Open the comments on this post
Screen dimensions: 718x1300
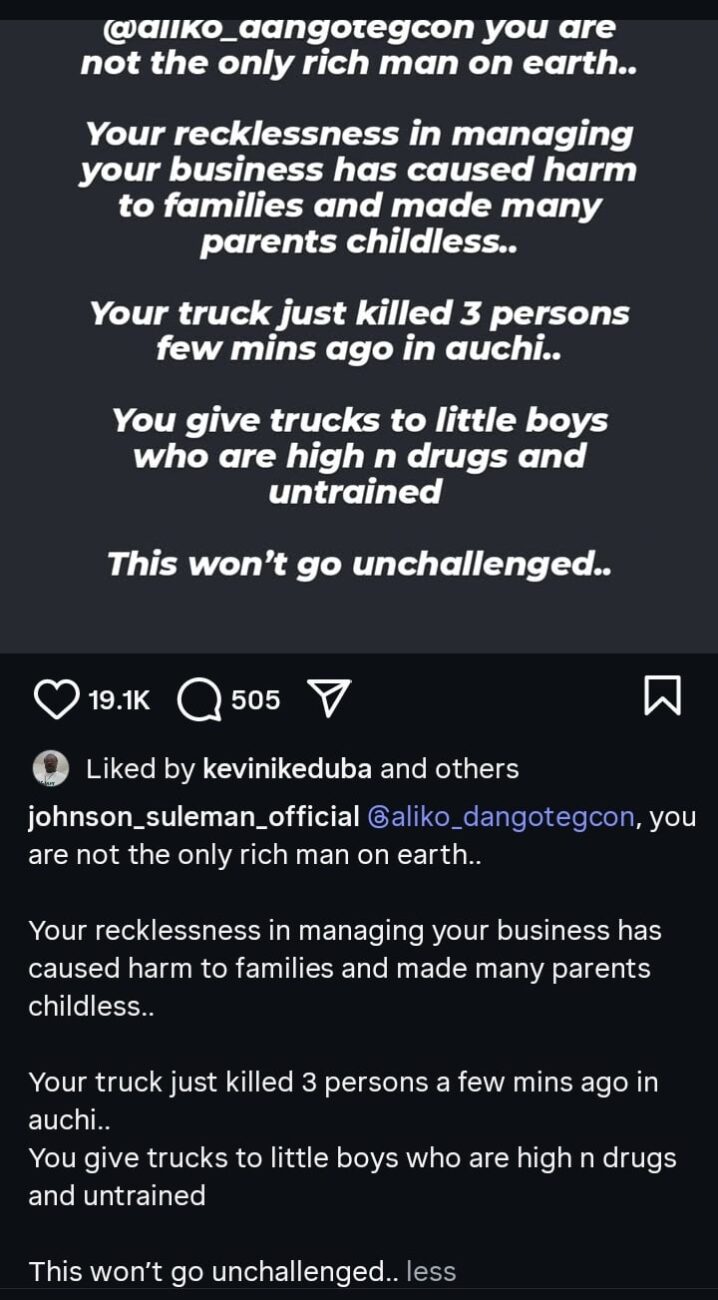tap(199, 699)
